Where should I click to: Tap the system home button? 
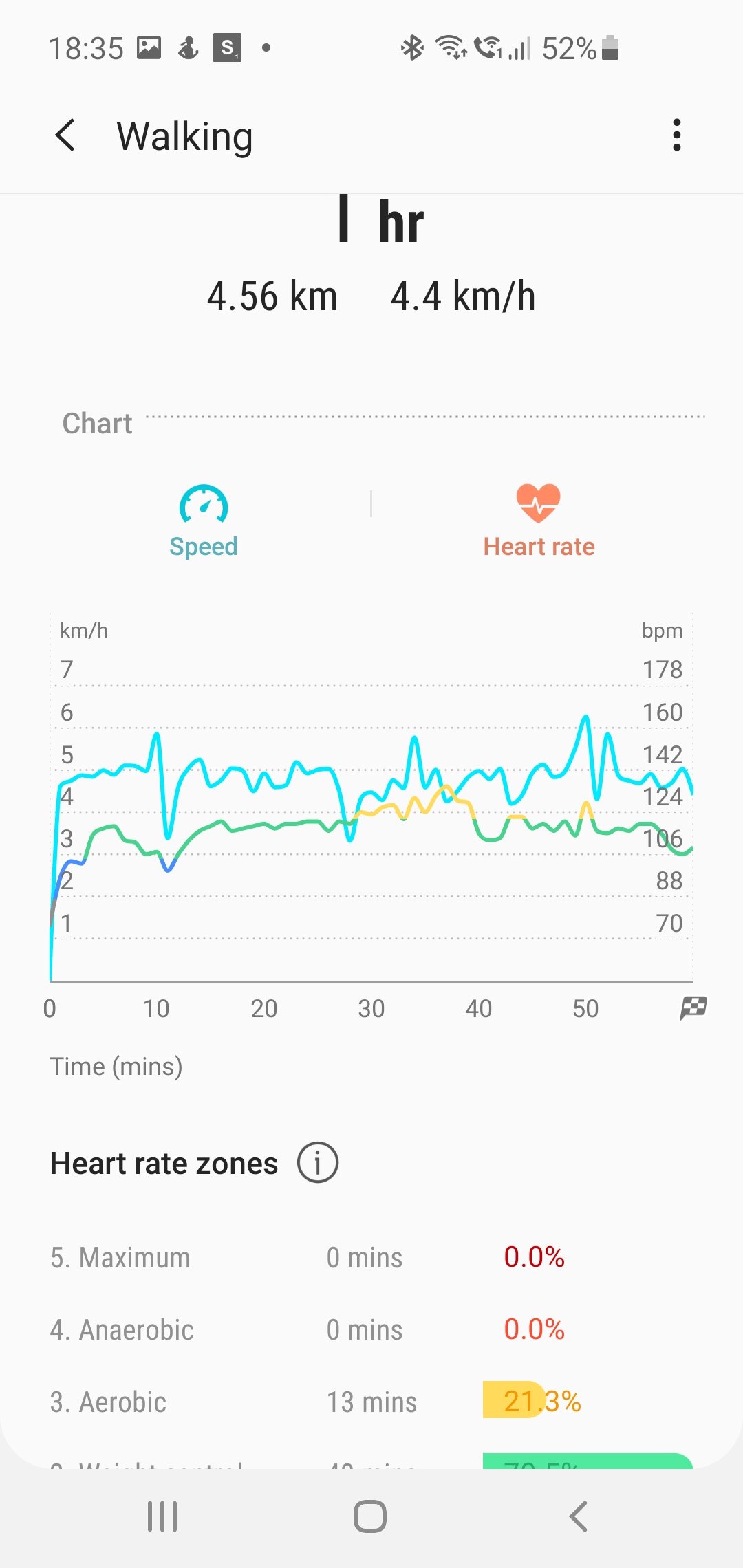click(x=370, y=1516)
